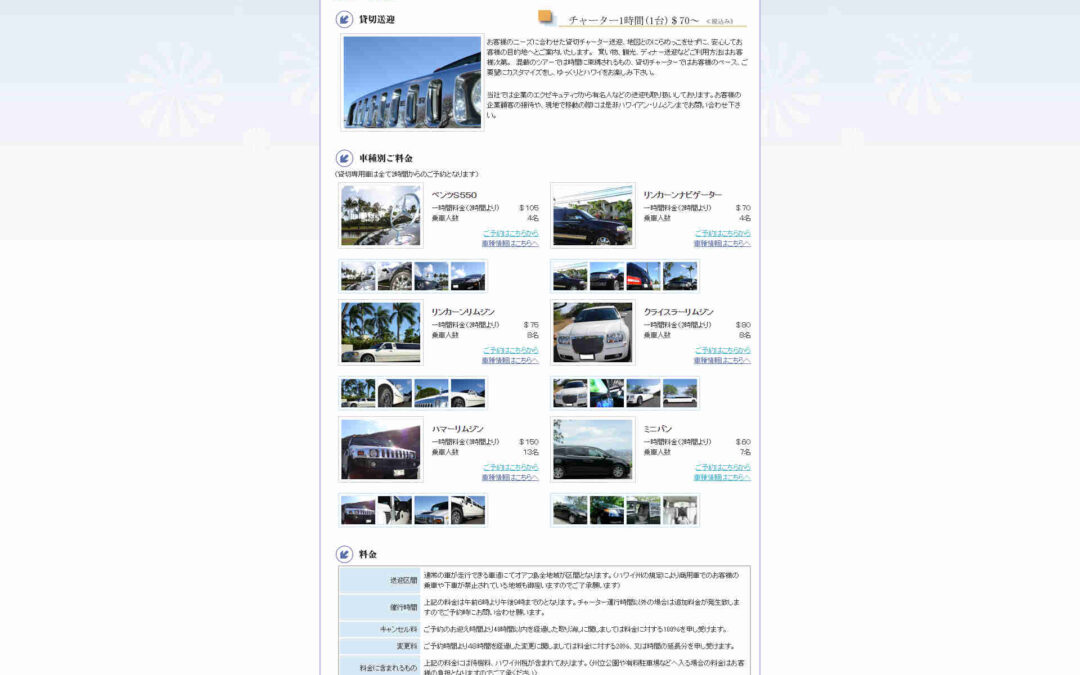This screenshot has width=1080, height=675.
Task: View vehicle info for ミニバン
Action: click(722, 477)
